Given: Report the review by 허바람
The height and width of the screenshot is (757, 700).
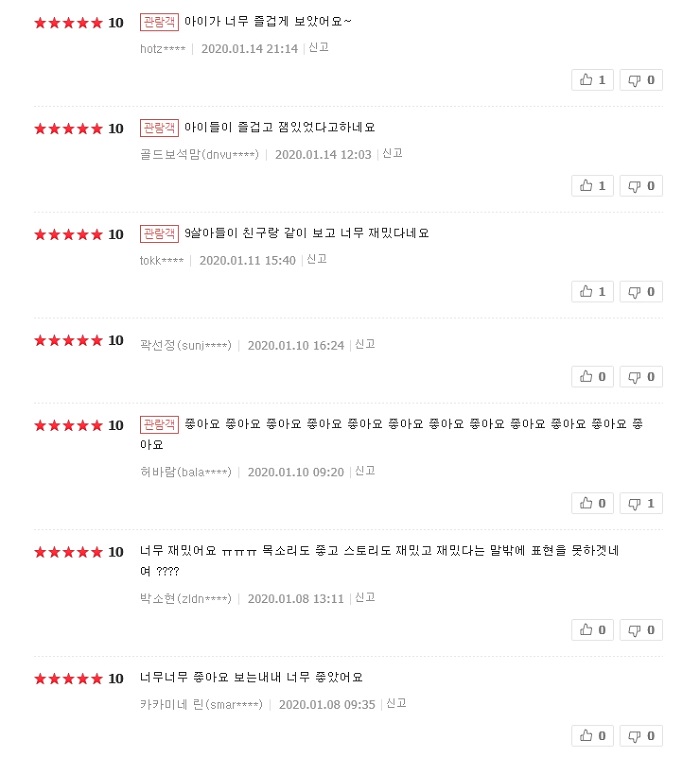Looking at the screenshot, I should [x=364, y=470].
